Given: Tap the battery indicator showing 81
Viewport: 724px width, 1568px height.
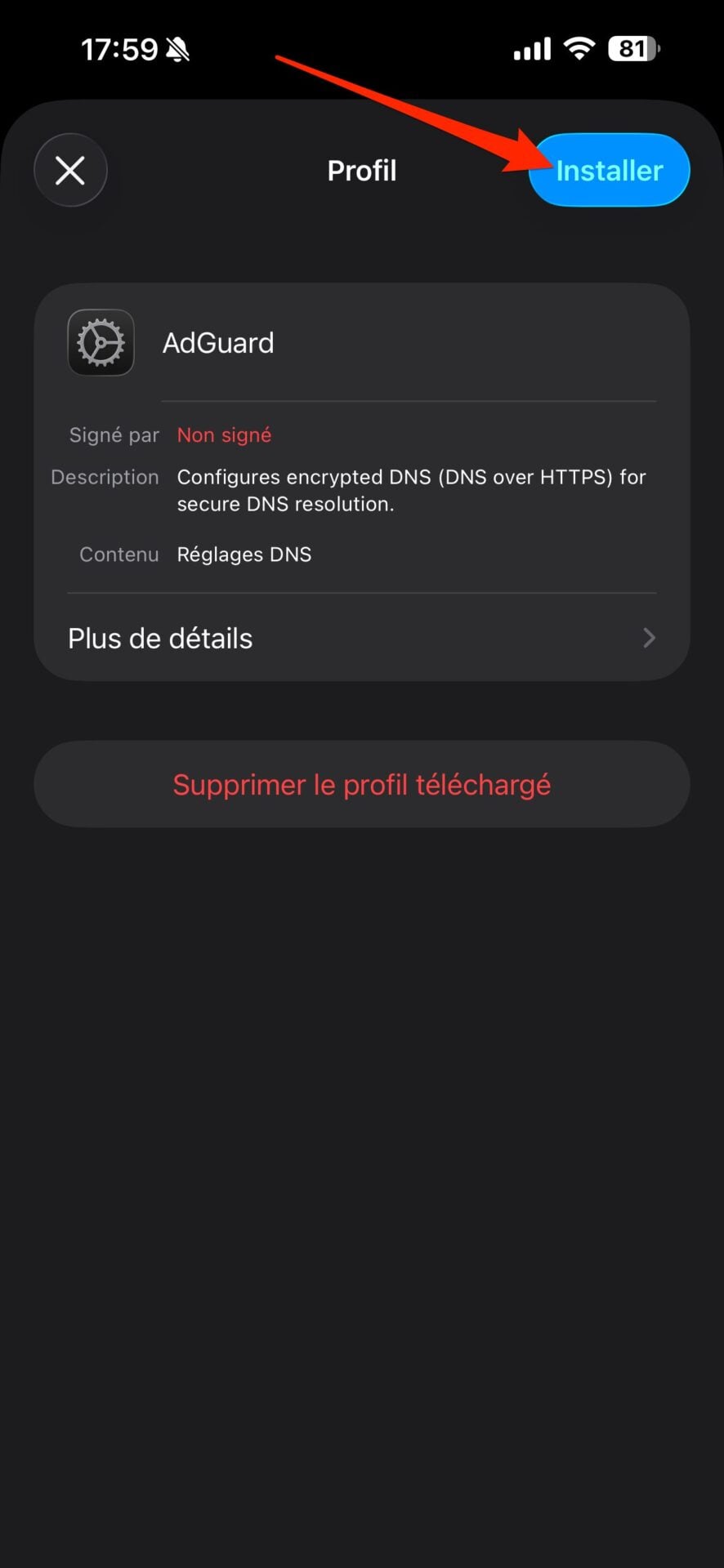Looking at the screenshot, I should 632,47.
